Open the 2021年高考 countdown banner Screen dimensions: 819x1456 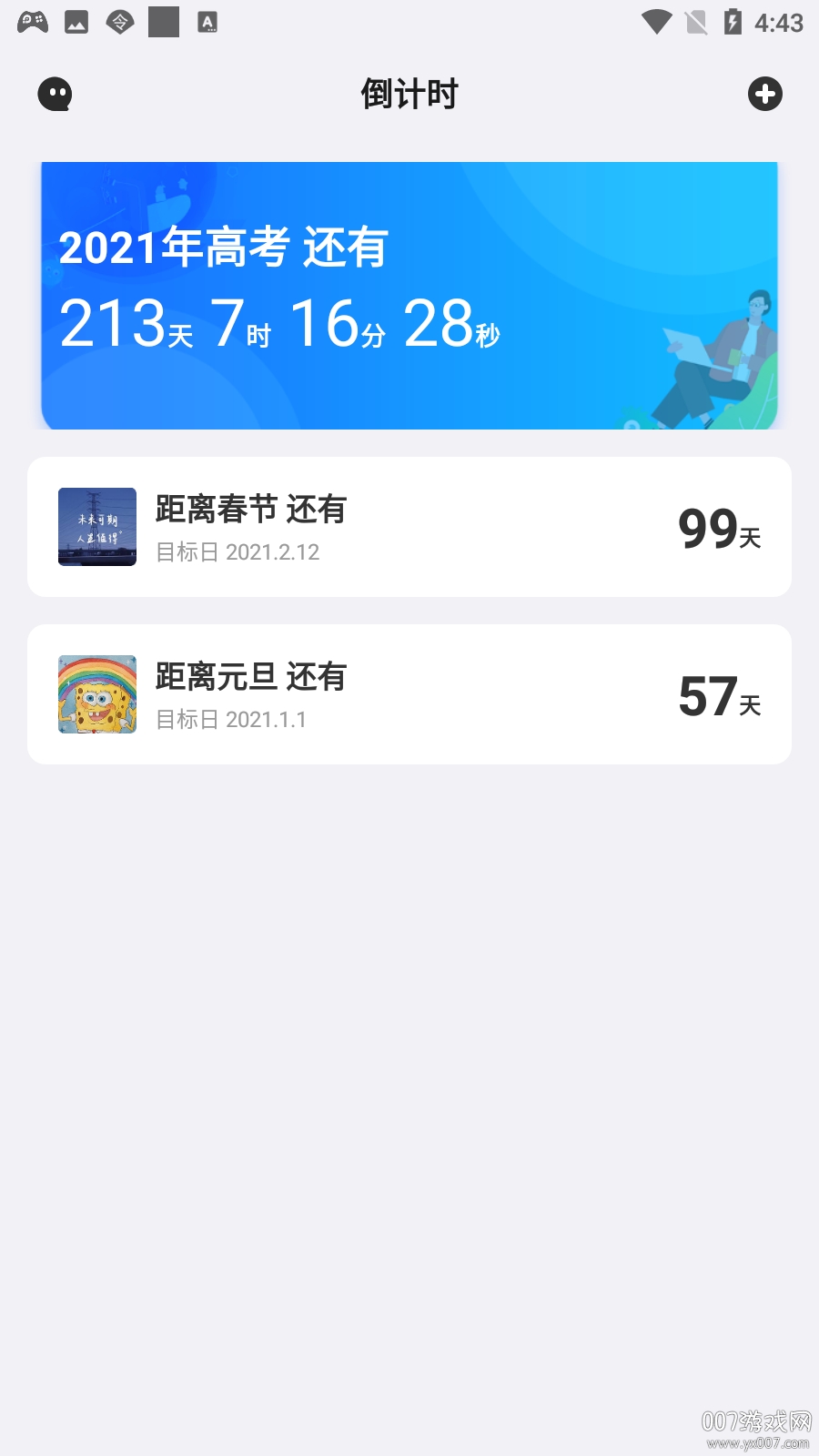[x=409, y=296]
